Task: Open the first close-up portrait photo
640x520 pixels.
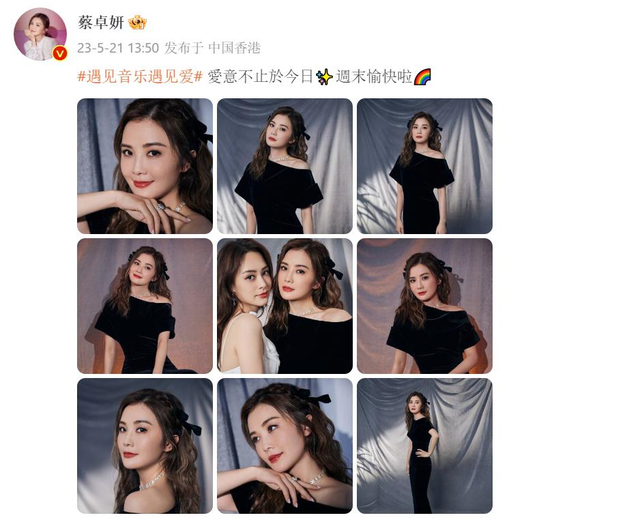Action: tap(145, 166)
